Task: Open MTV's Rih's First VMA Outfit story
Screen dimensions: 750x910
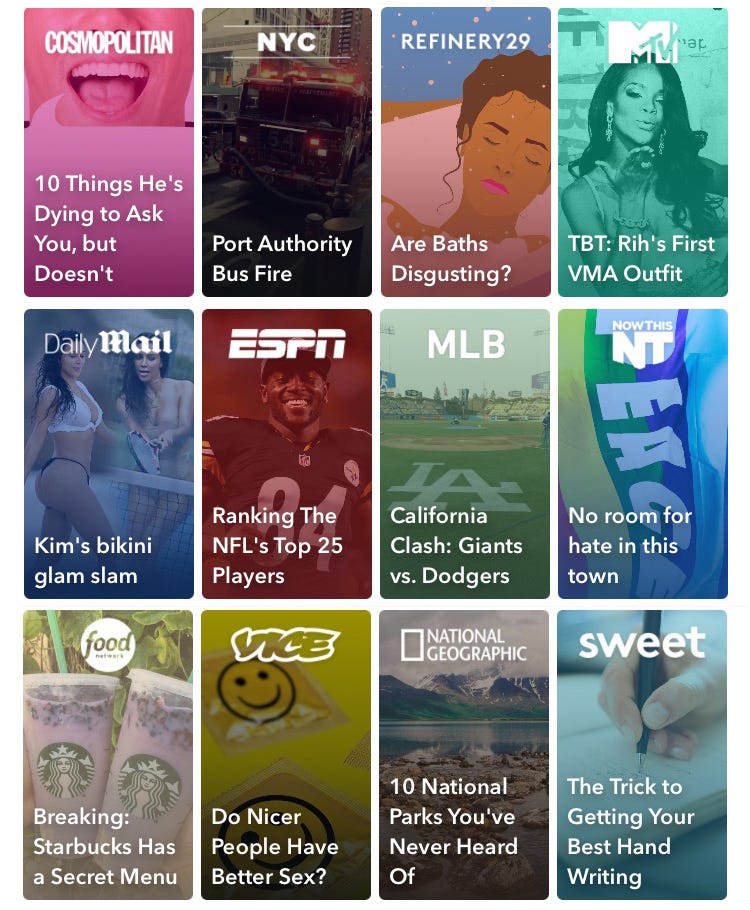Action: (643, 153)
